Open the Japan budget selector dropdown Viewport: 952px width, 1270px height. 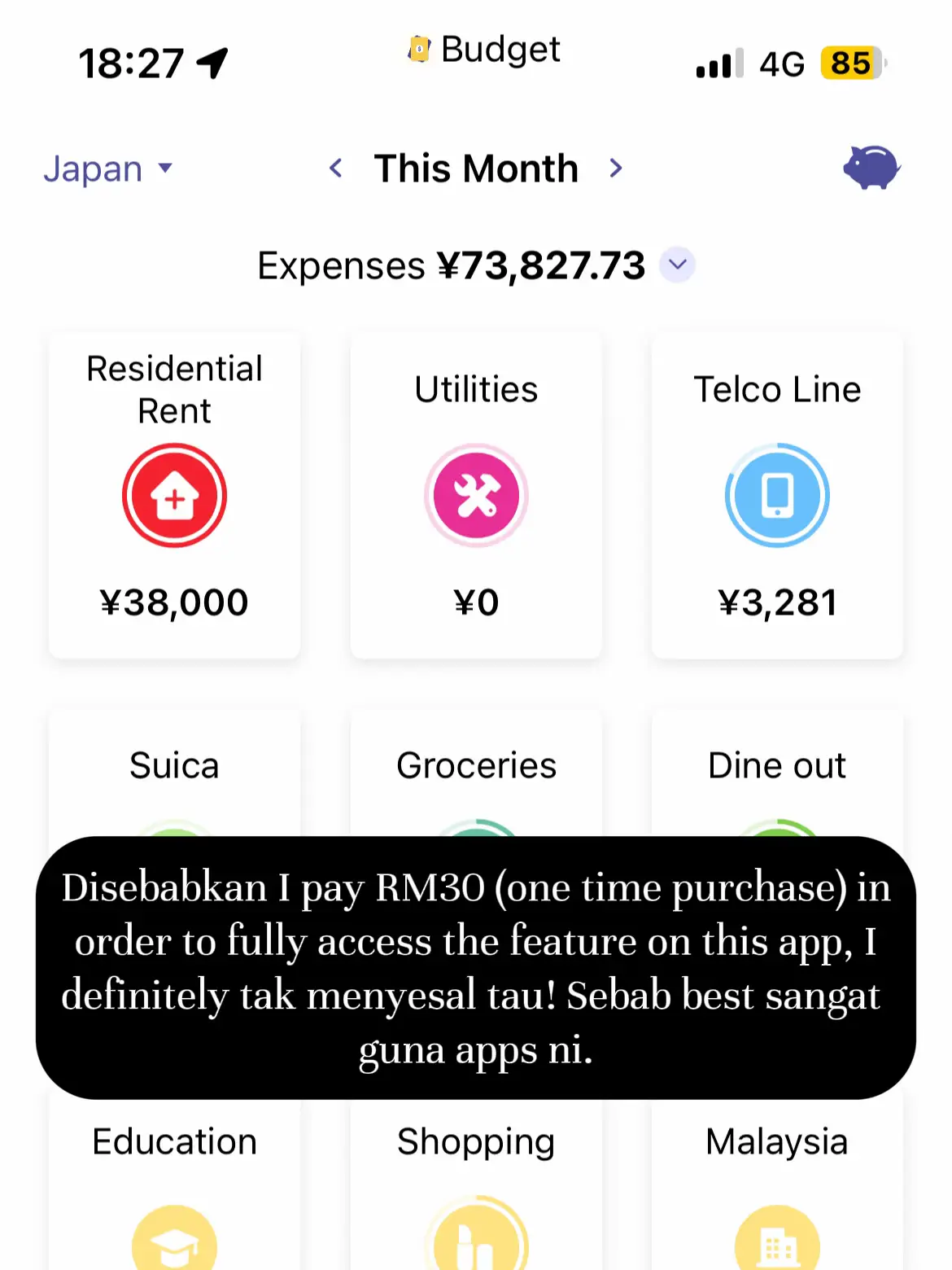click(x=107, y=169)
